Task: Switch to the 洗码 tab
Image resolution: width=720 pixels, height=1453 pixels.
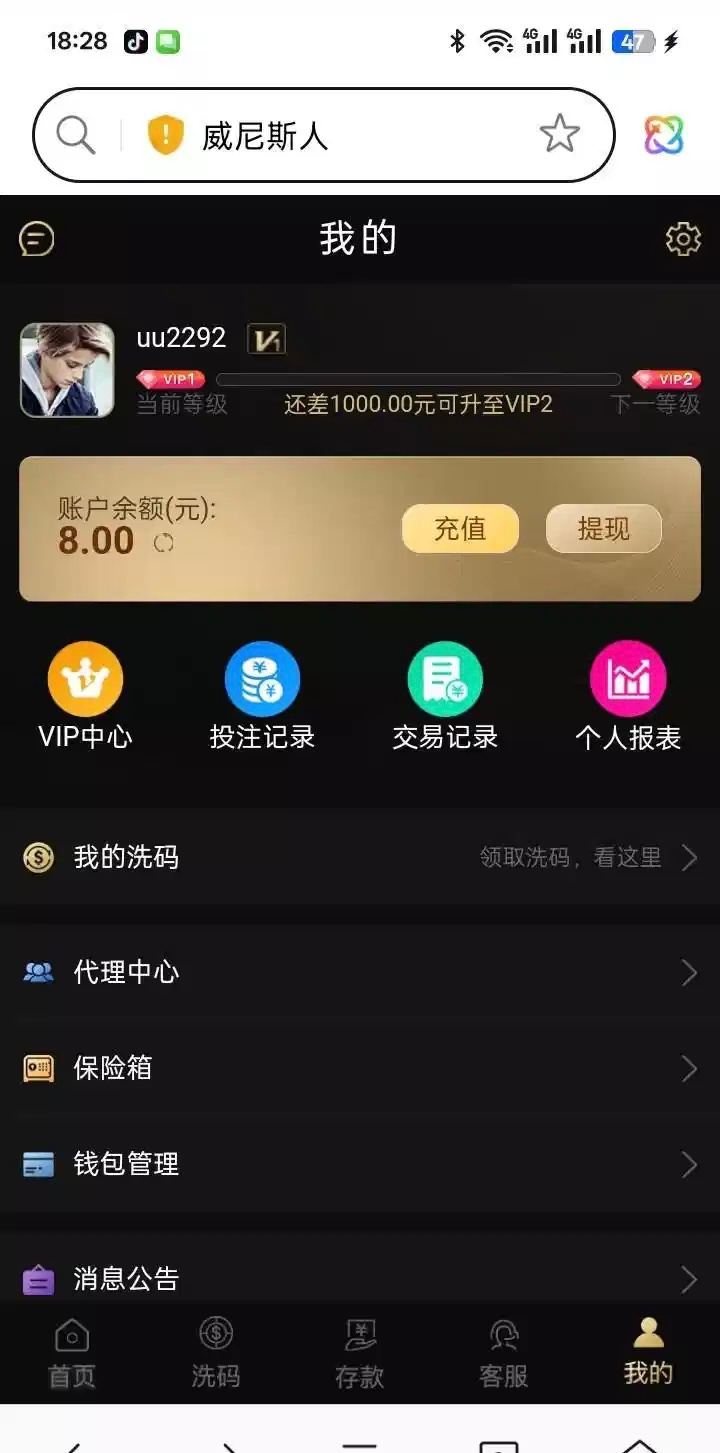Action: click(x=216, y=1352)
